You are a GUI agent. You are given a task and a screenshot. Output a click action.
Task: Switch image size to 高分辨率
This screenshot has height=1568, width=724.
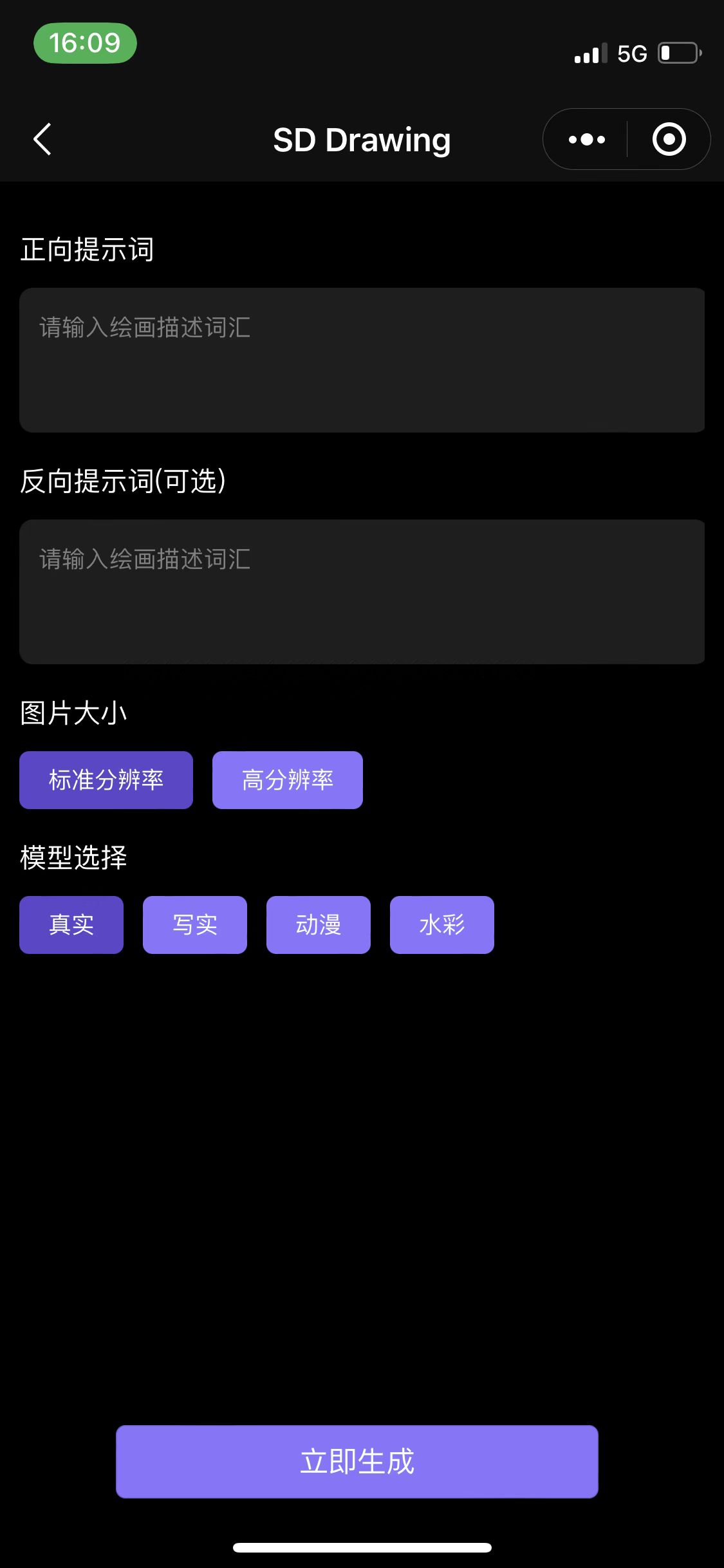click(287, 779)
